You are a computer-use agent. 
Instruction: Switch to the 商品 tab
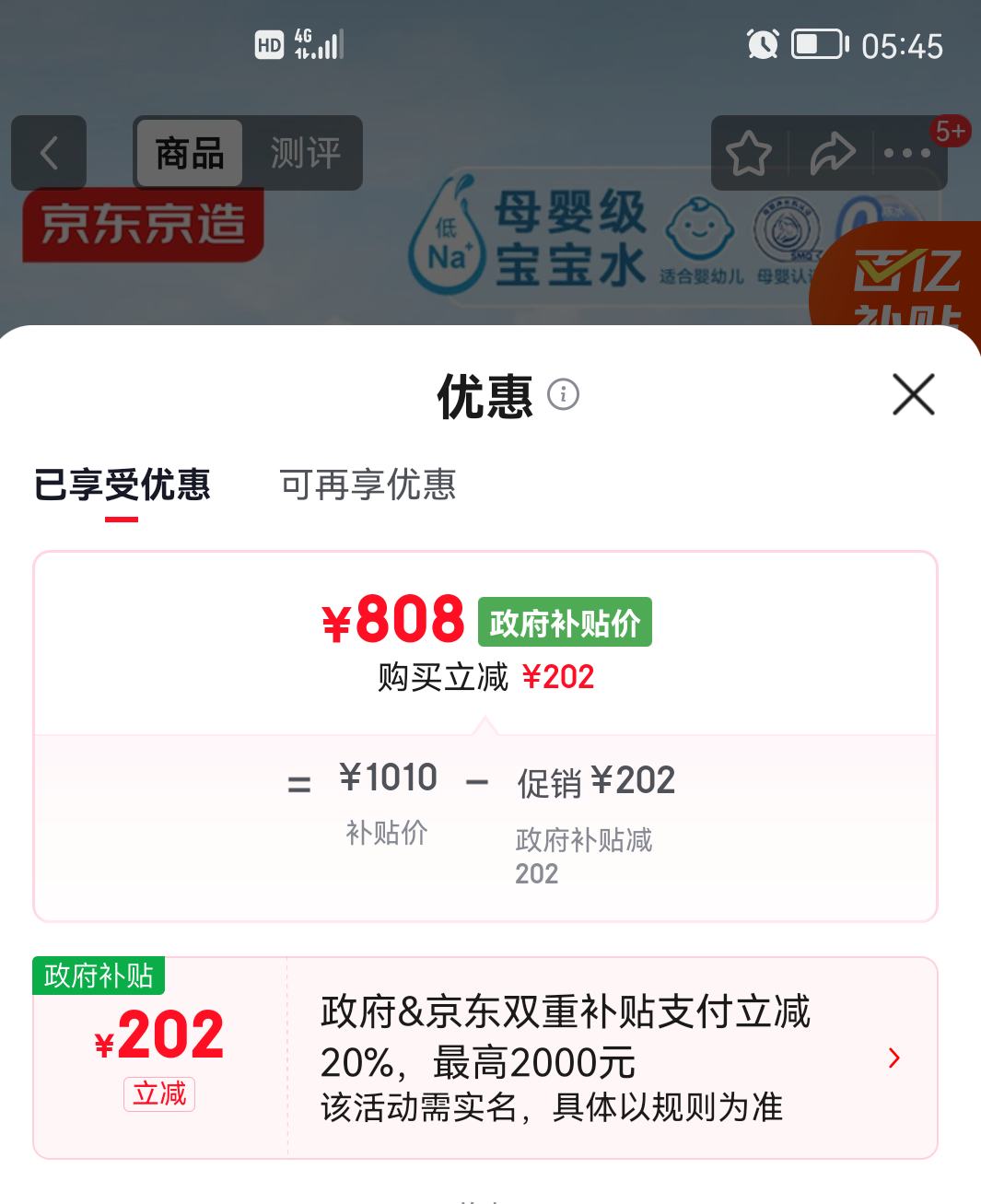(188, 153)
